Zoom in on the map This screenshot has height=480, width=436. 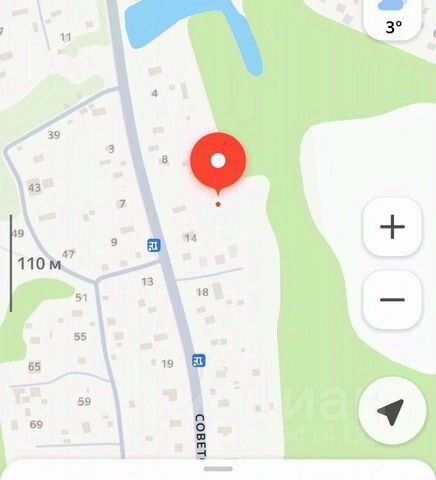tap(392, 227)
